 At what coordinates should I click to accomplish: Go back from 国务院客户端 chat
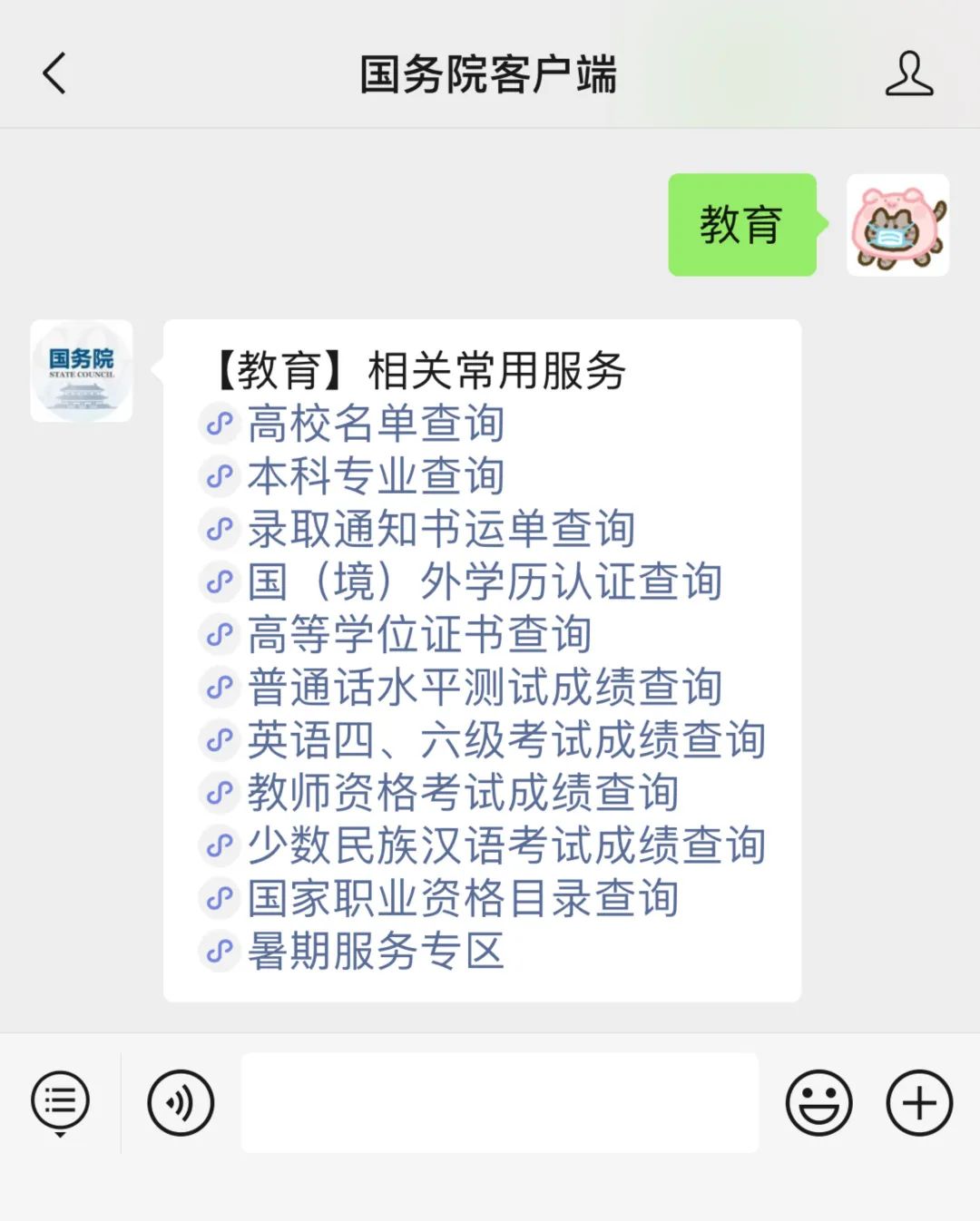coord(55,74)
